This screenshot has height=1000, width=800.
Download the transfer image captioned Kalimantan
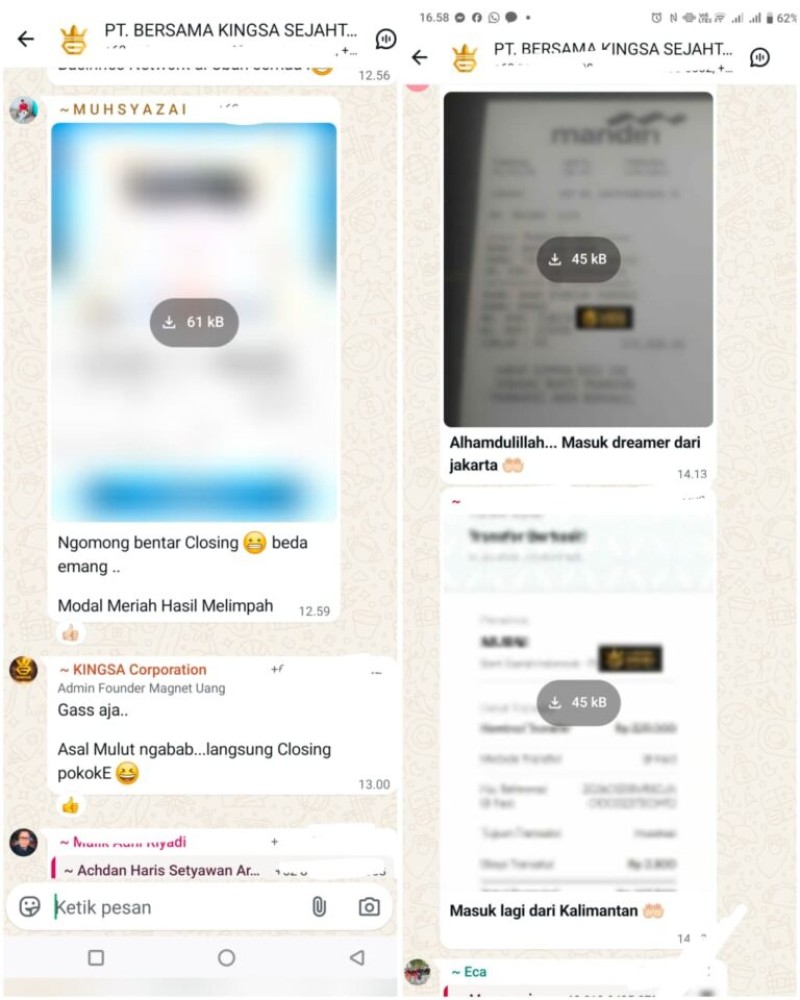578,702
